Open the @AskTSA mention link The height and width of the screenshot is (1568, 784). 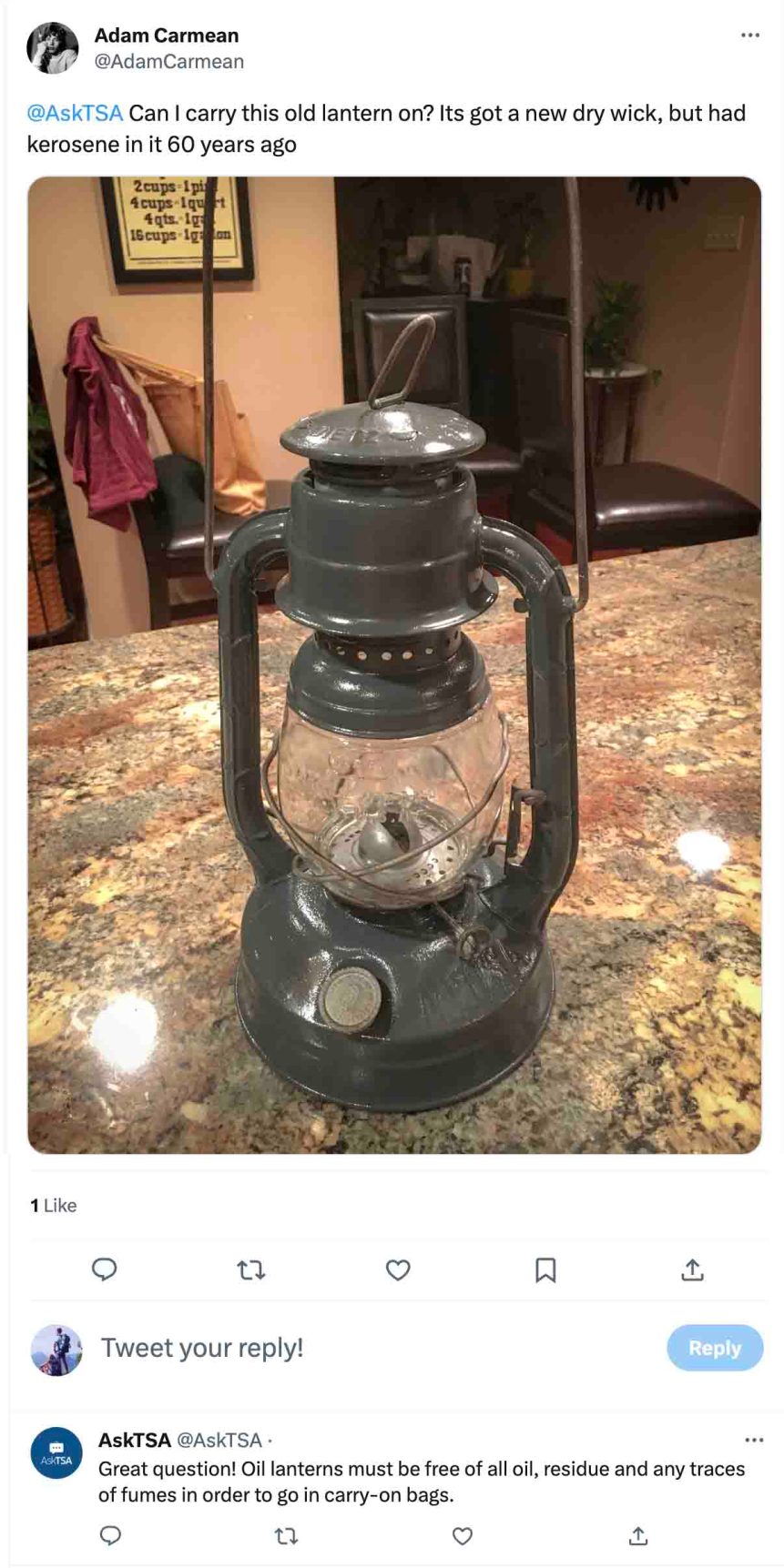click(75, 113)
